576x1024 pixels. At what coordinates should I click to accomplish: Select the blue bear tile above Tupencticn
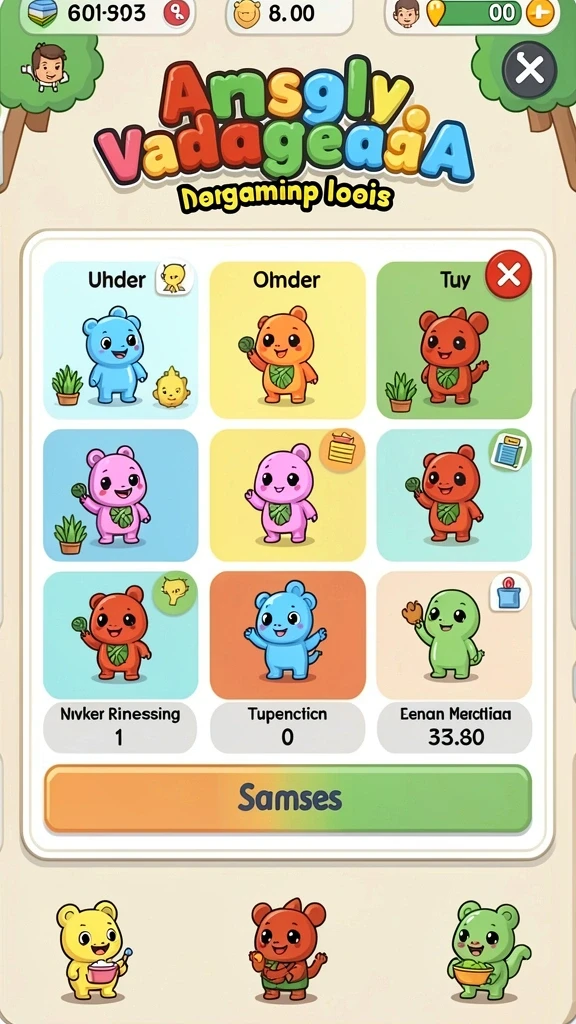(x=287, y=635)
